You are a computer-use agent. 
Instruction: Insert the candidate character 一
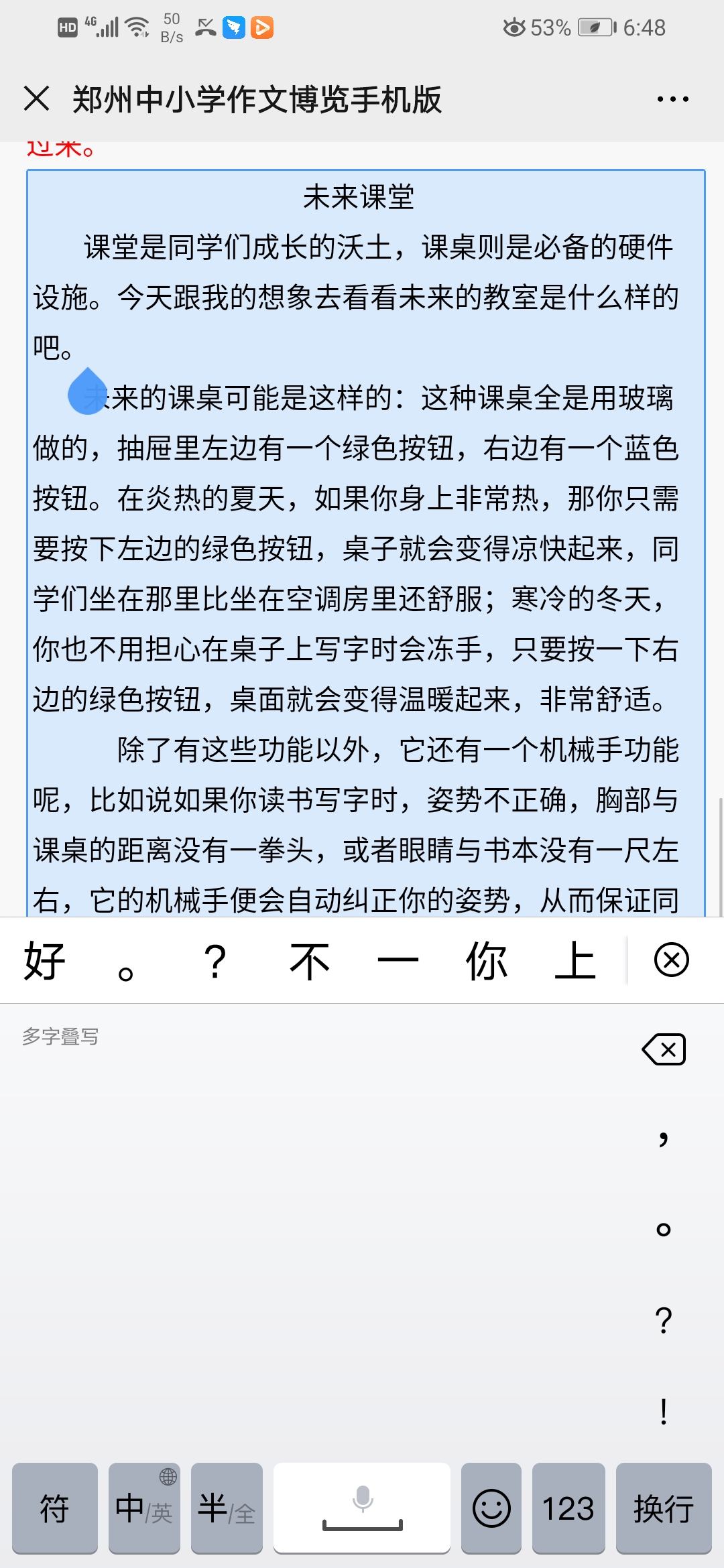click(x=398, y=961)
